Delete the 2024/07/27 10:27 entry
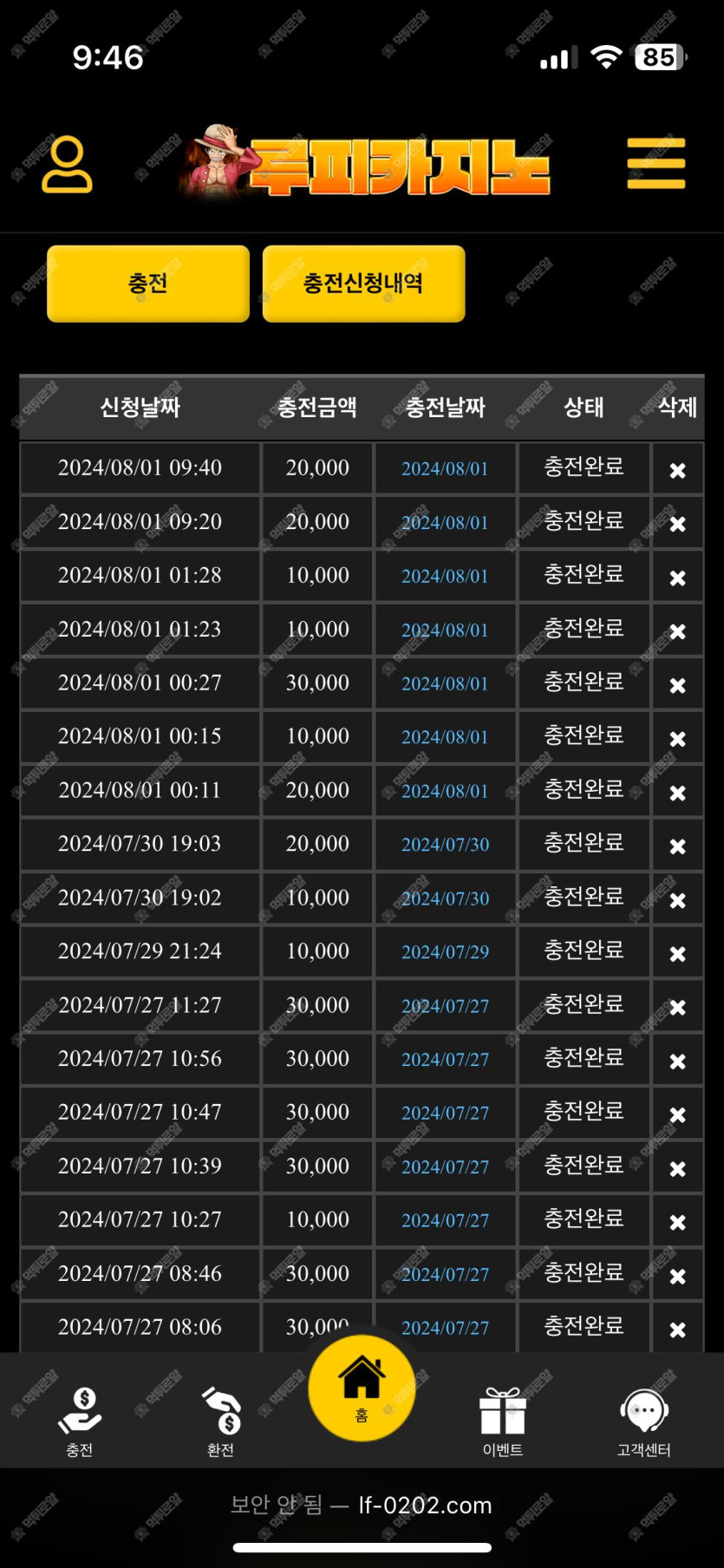 coord(678,1222)
